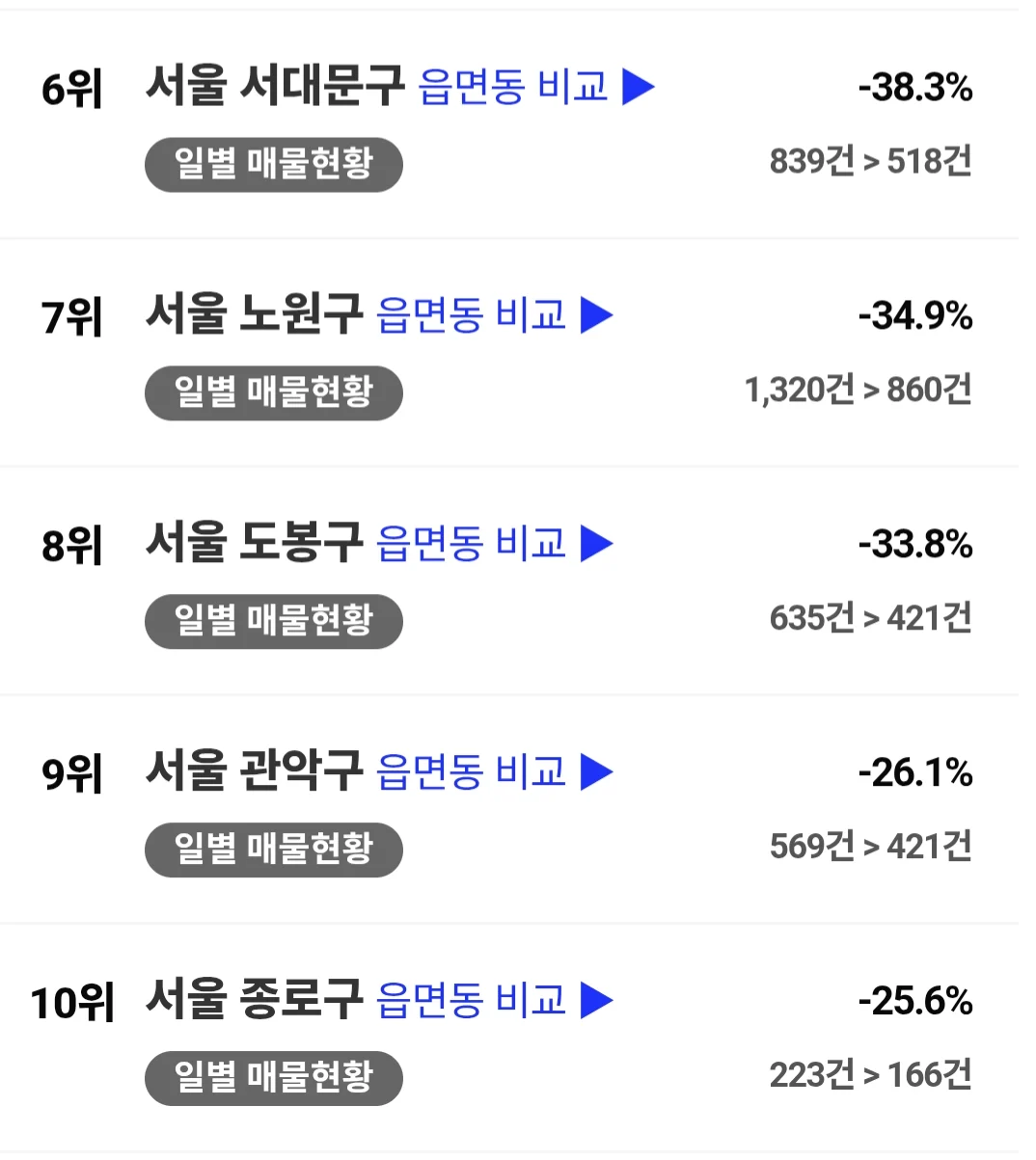Check 일별 매물현황 for 서울 관악구
Screen dimensions: 1036x1160
tap(273, 850)
